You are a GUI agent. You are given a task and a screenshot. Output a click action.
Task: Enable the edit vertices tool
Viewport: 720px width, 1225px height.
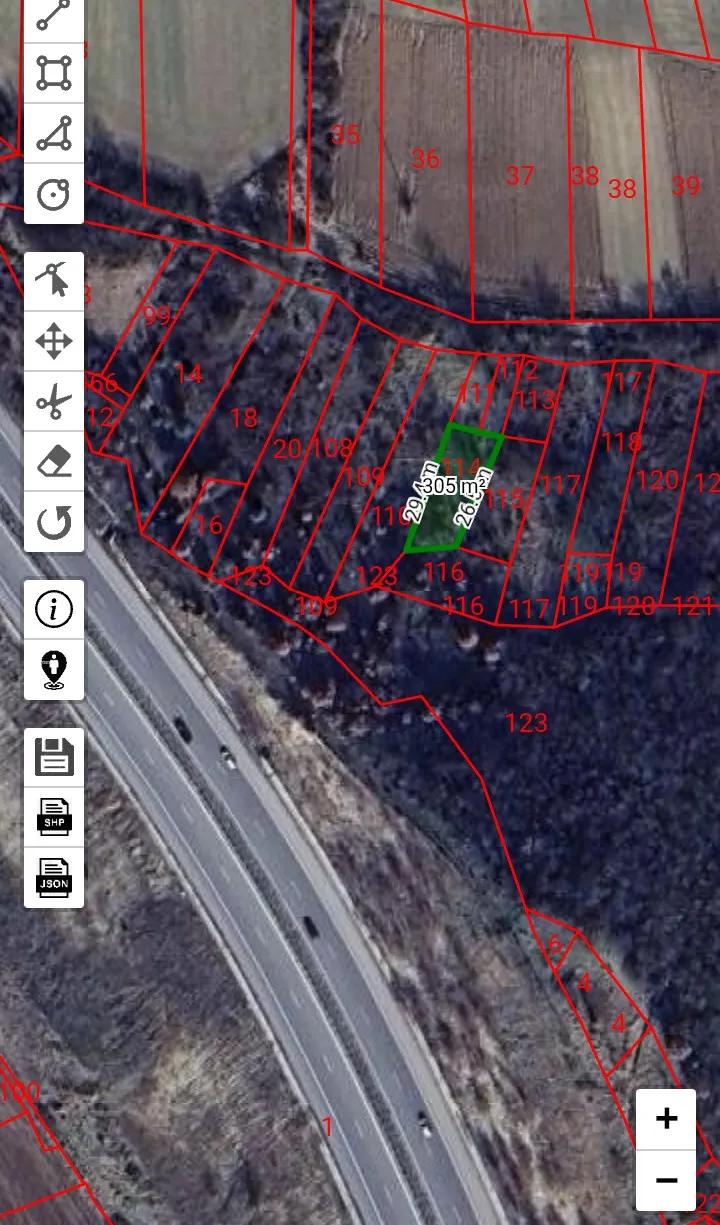click(54, 281)
